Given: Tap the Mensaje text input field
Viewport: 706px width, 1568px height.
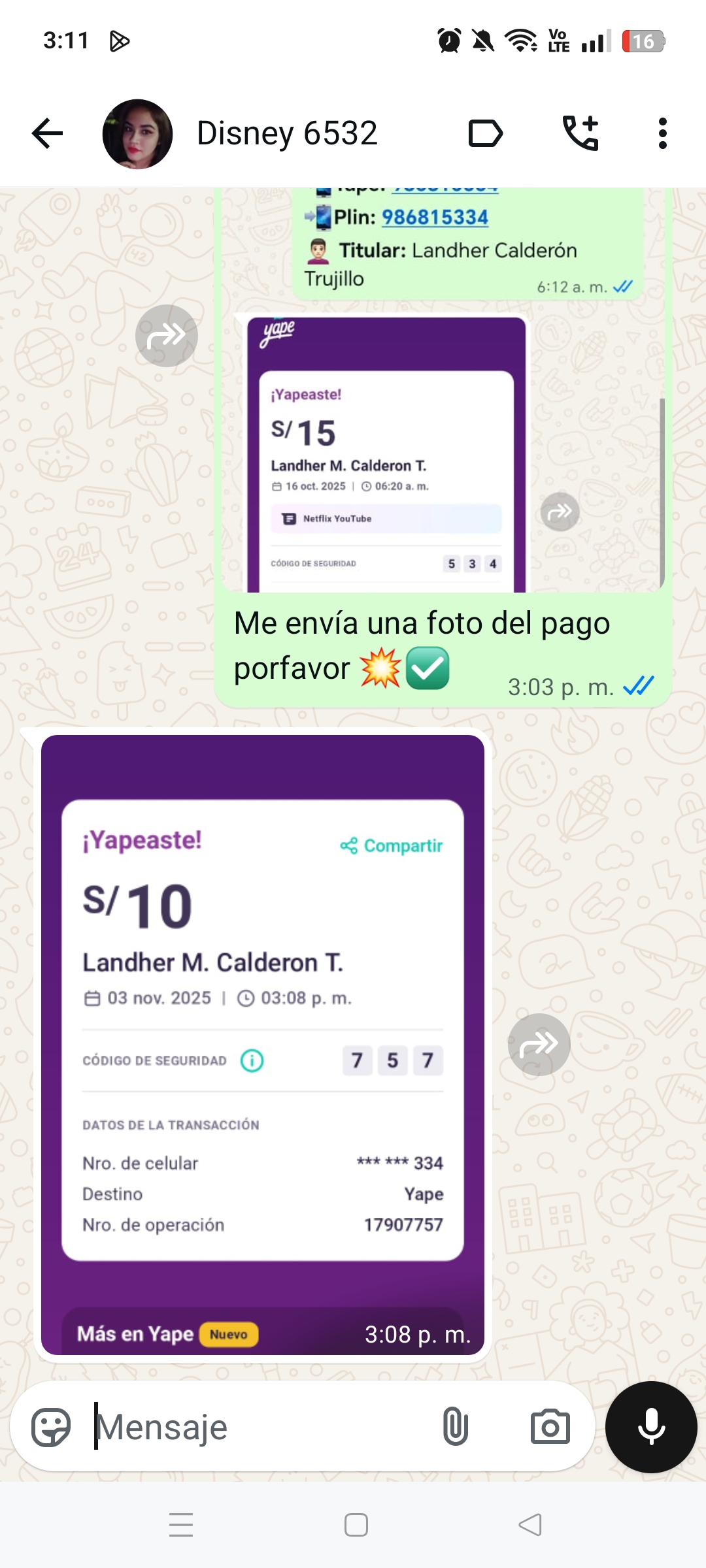Looking at the screenshot, I should 196,1426.
